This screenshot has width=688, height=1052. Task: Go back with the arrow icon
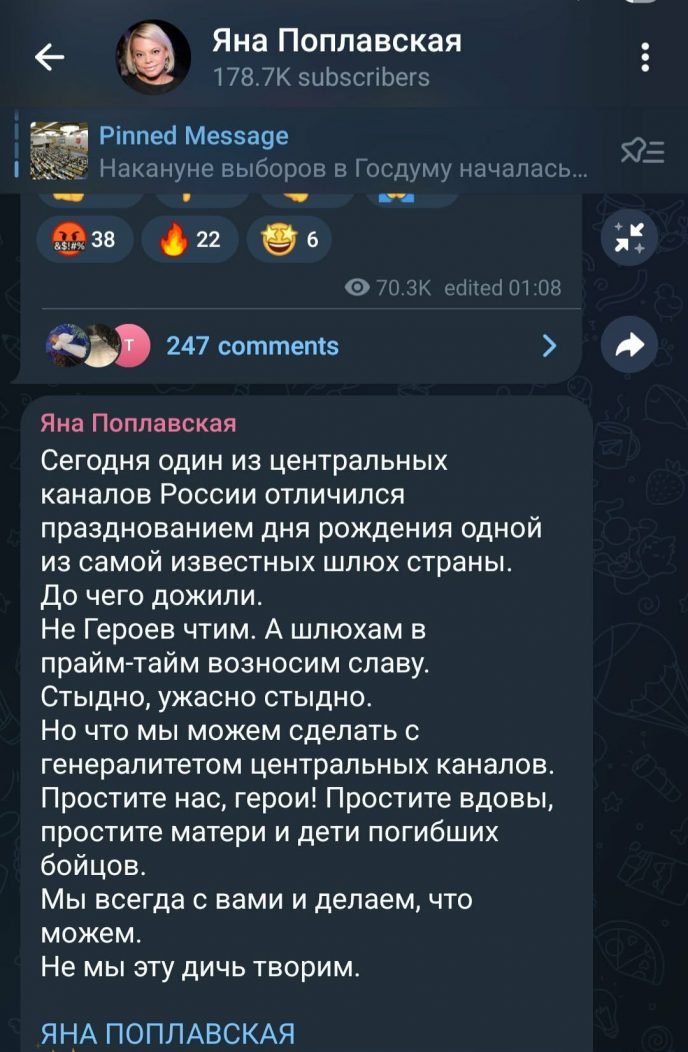click(x=49, y=60)
